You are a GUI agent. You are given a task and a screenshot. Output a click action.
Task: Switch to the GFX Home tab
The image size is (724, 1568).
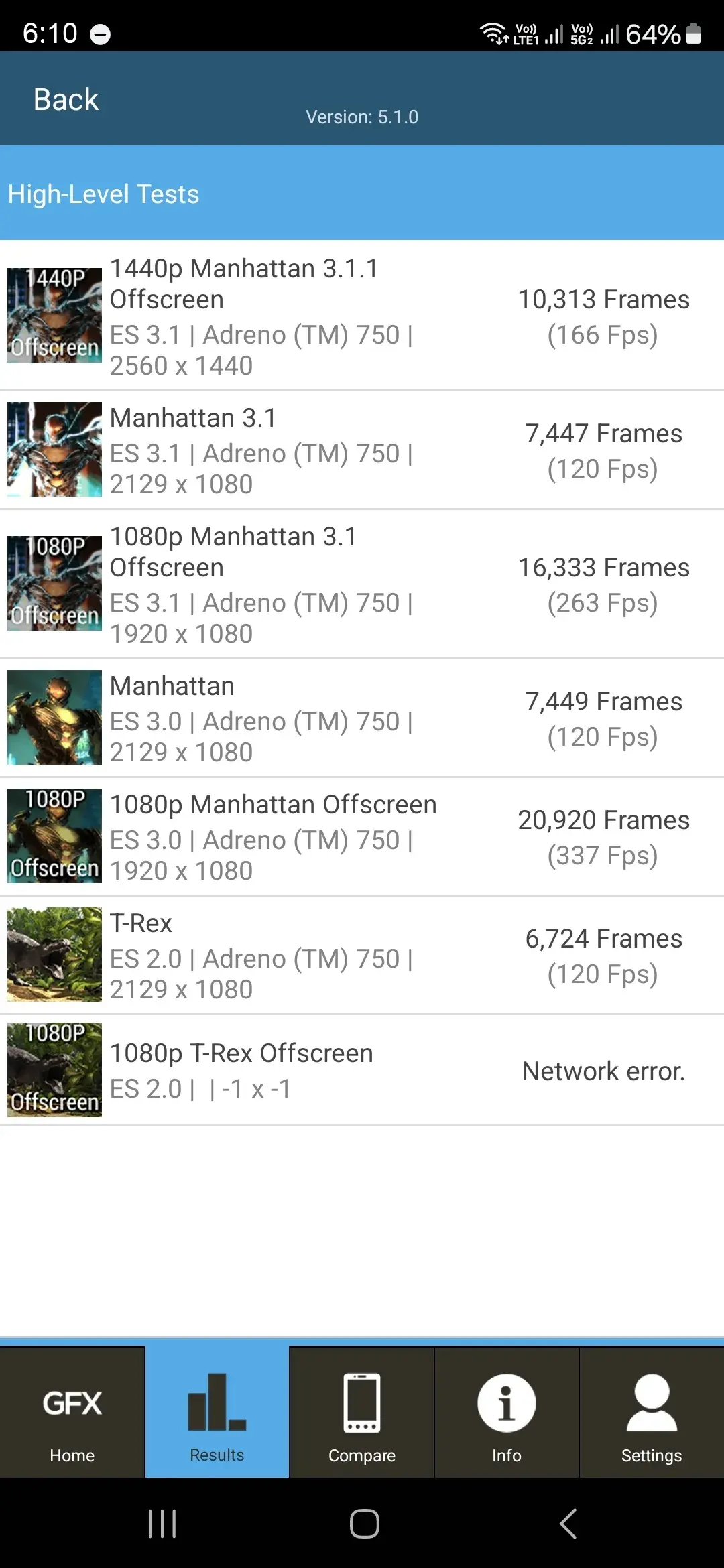[x=72, y=1413]
